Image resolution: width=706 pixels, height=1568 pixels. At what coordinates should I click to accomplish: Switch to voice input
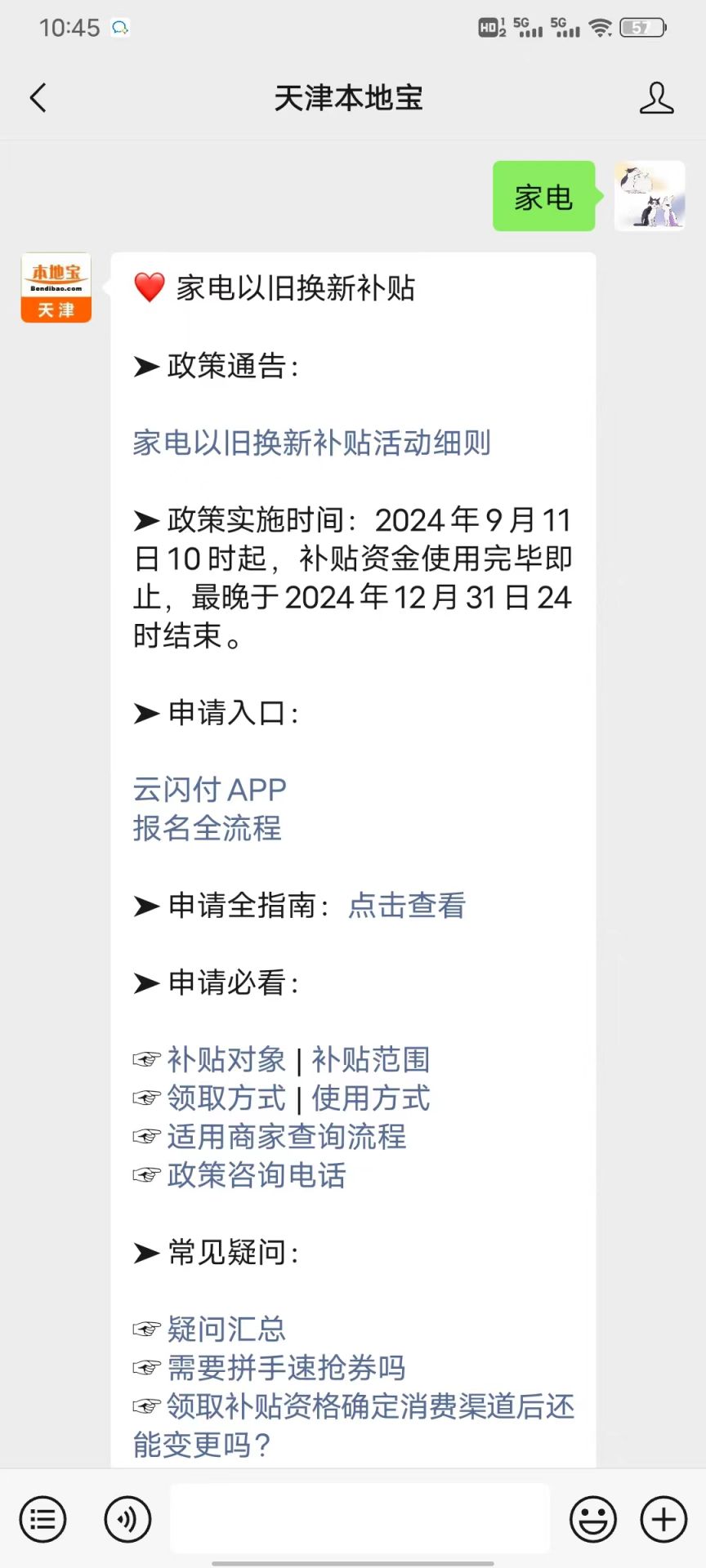(x=127, y=1519)
